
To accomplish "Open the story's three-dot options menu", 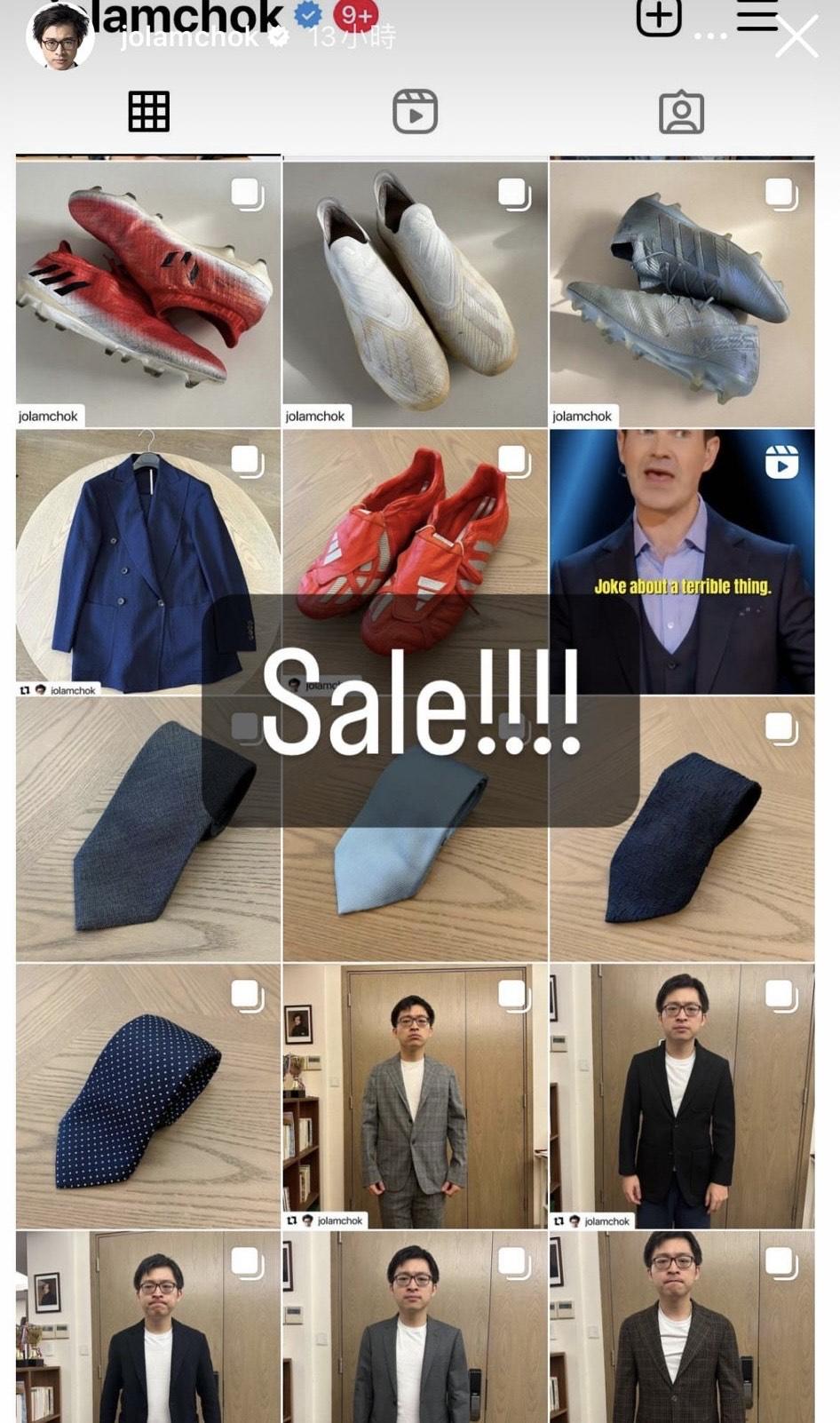I will (x=710, y=36).
